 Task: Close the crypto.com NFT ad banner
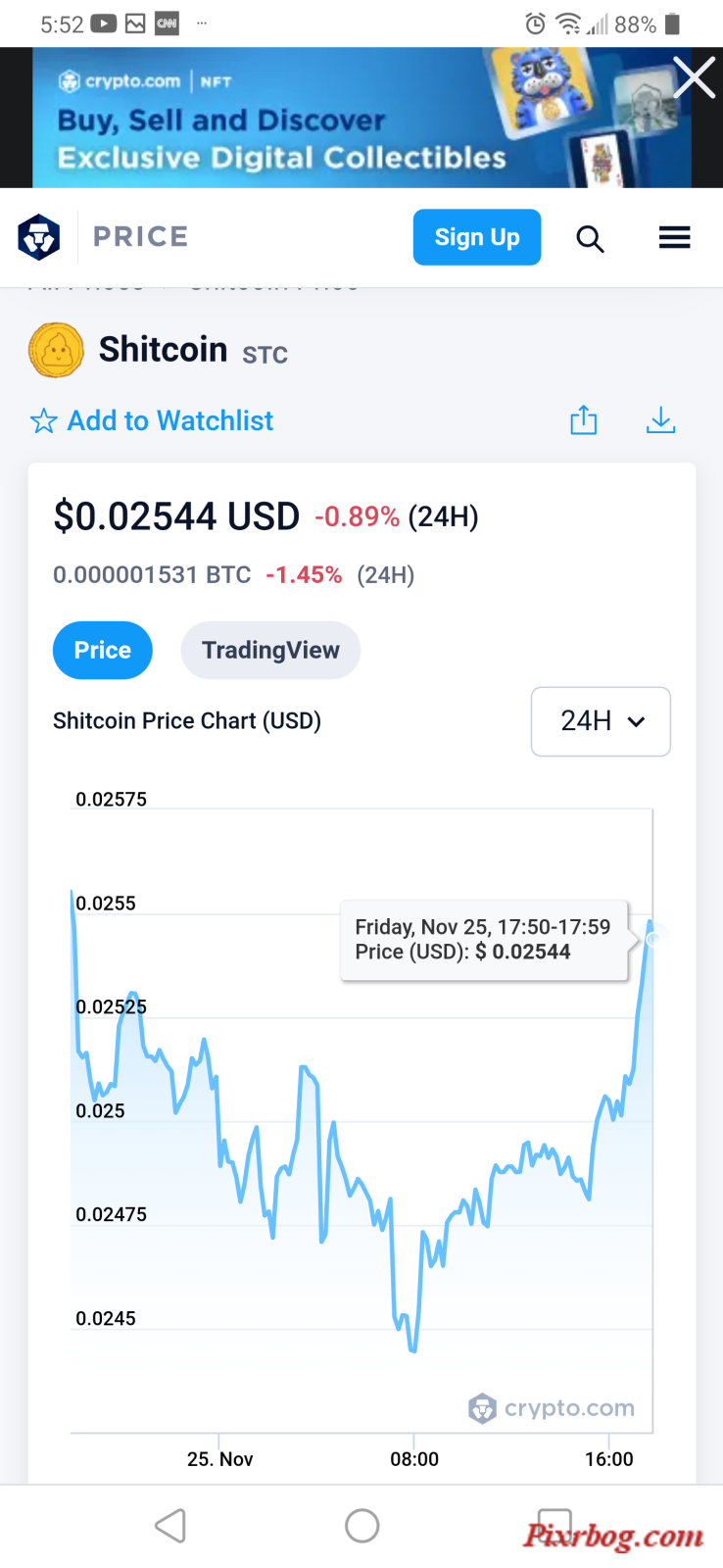pos(694,77)
